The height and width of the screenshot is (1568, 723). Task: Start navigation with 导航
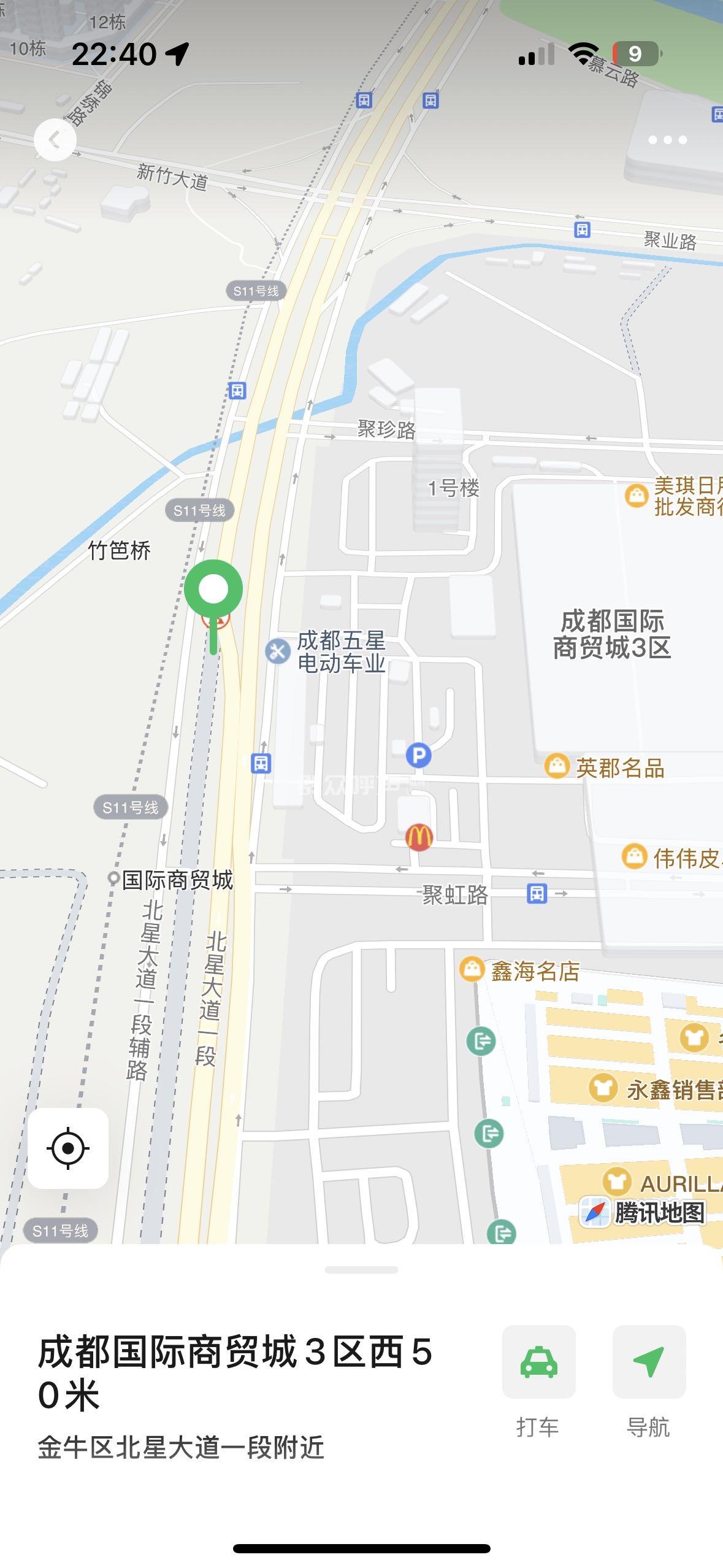(x=649, y=1362)
